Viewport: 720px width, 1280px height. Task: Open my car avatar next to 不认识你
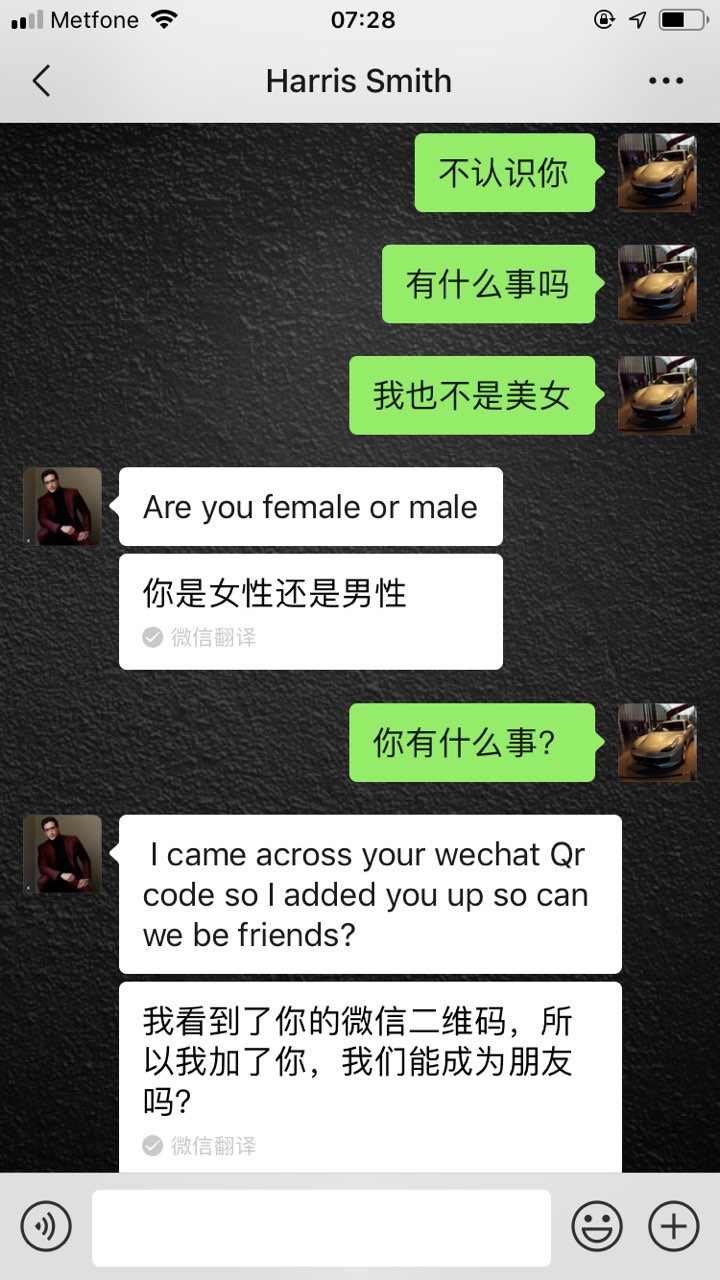[657, 173]
